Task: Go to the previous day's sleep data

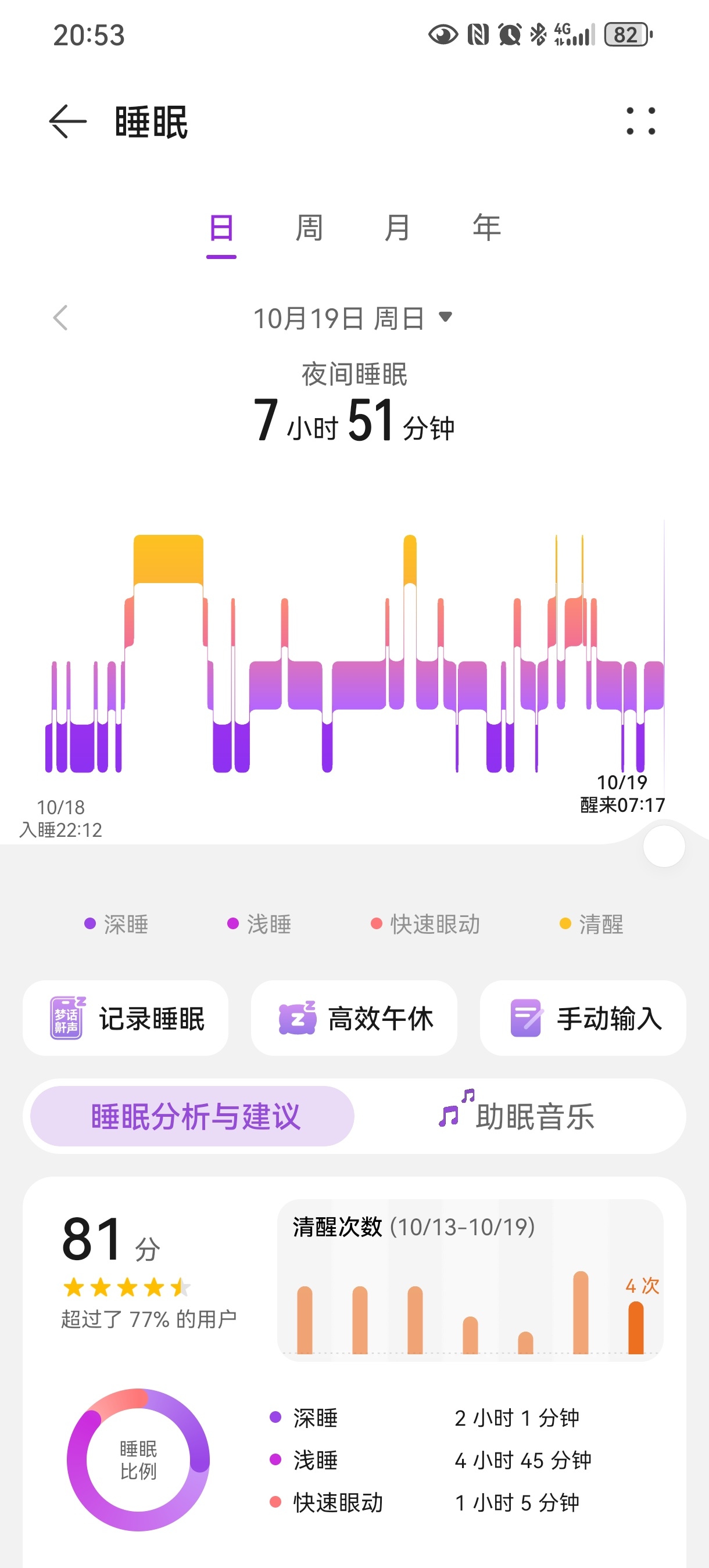Action: pyautogui.click(x=60, y=318)
